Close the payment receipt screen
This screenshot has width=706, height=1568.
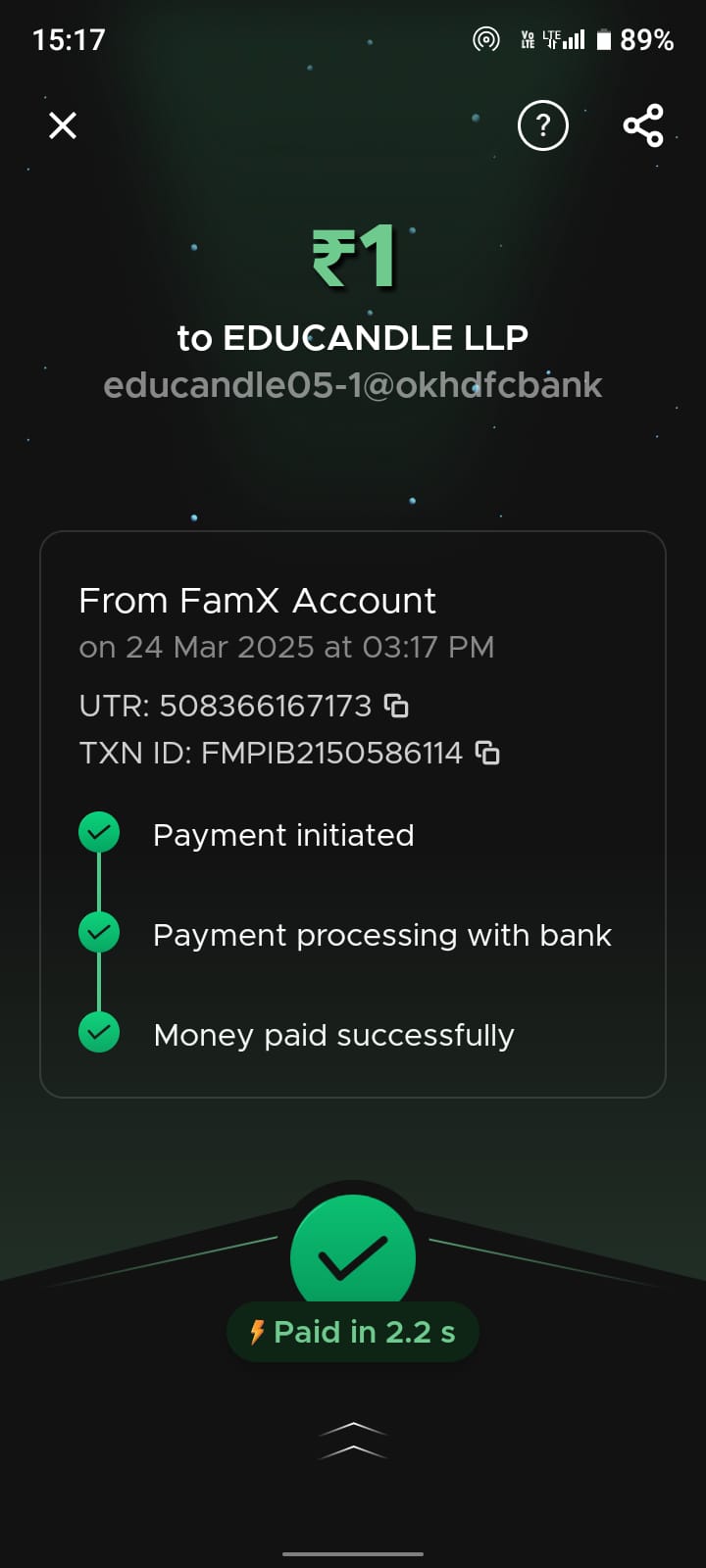(x=63, y=125)
